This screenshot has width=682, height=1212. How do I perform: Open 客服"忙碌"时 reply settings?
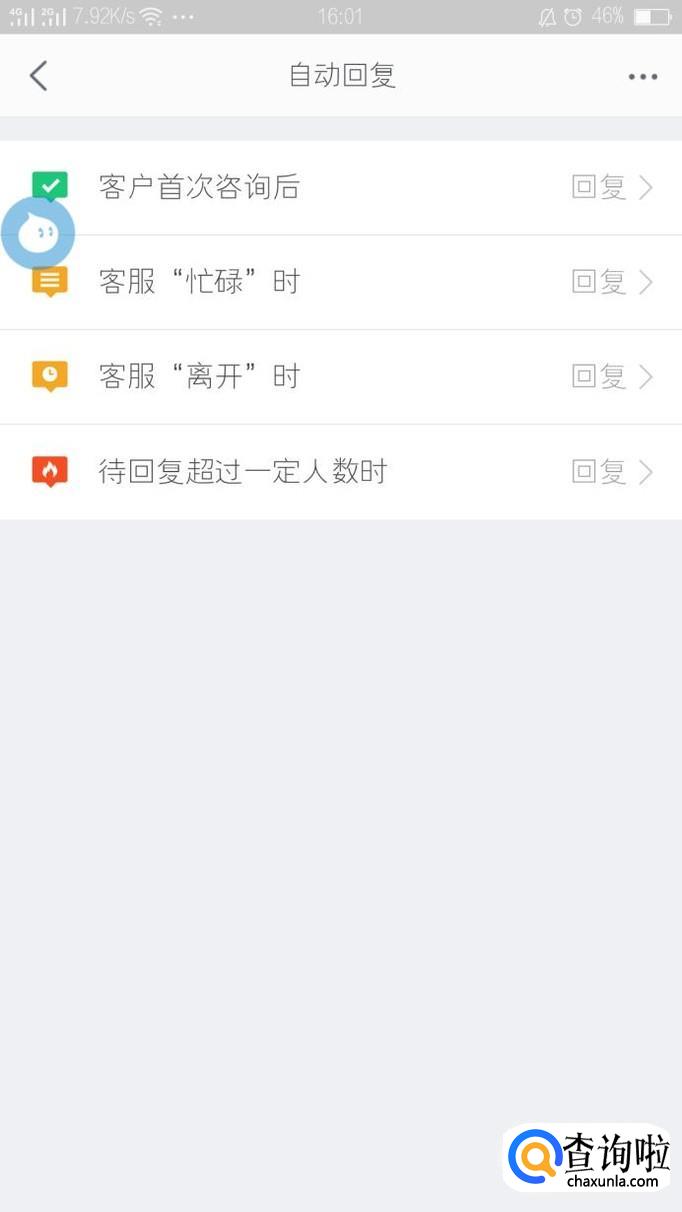(x=340, y=282)
